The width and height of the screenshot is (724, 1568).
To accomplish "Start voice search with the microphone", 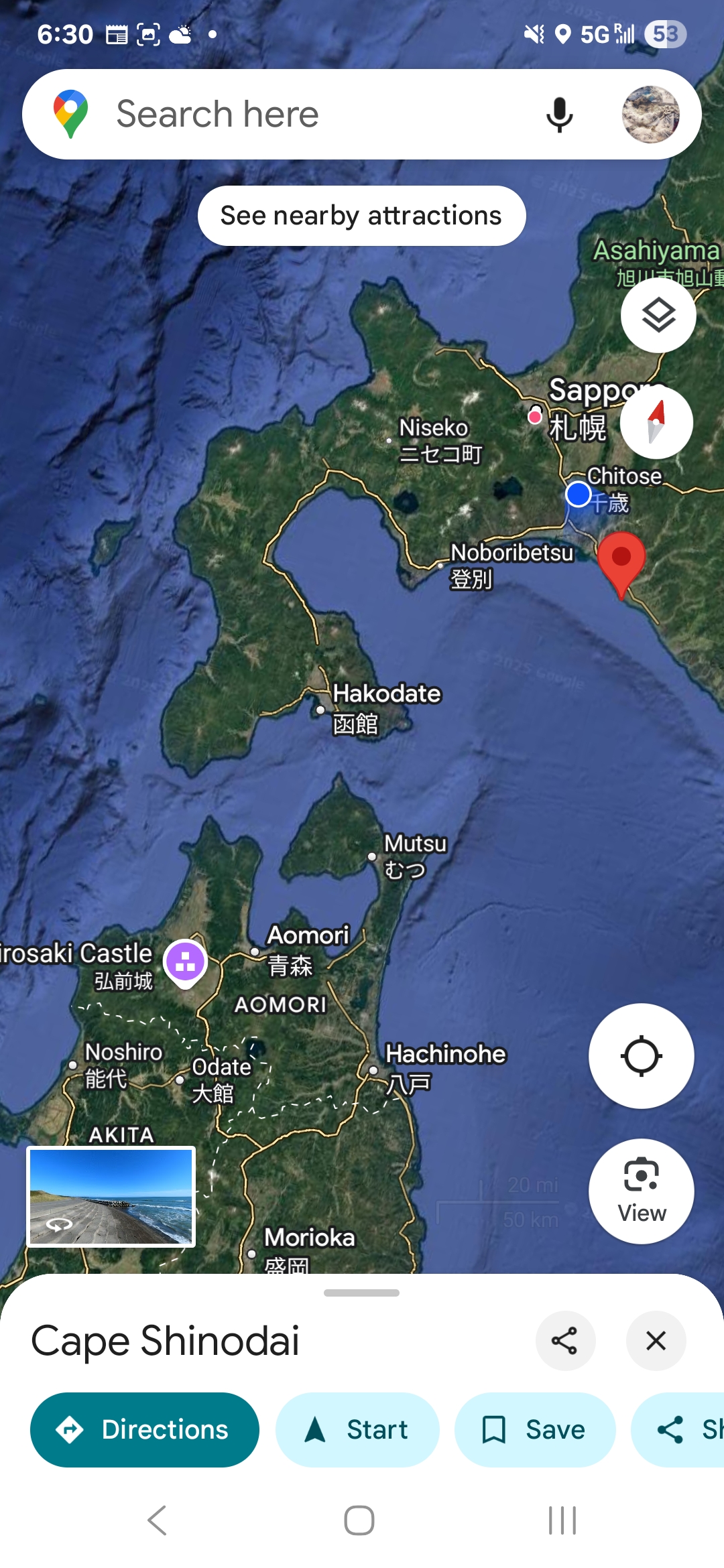I will [559, 115].
